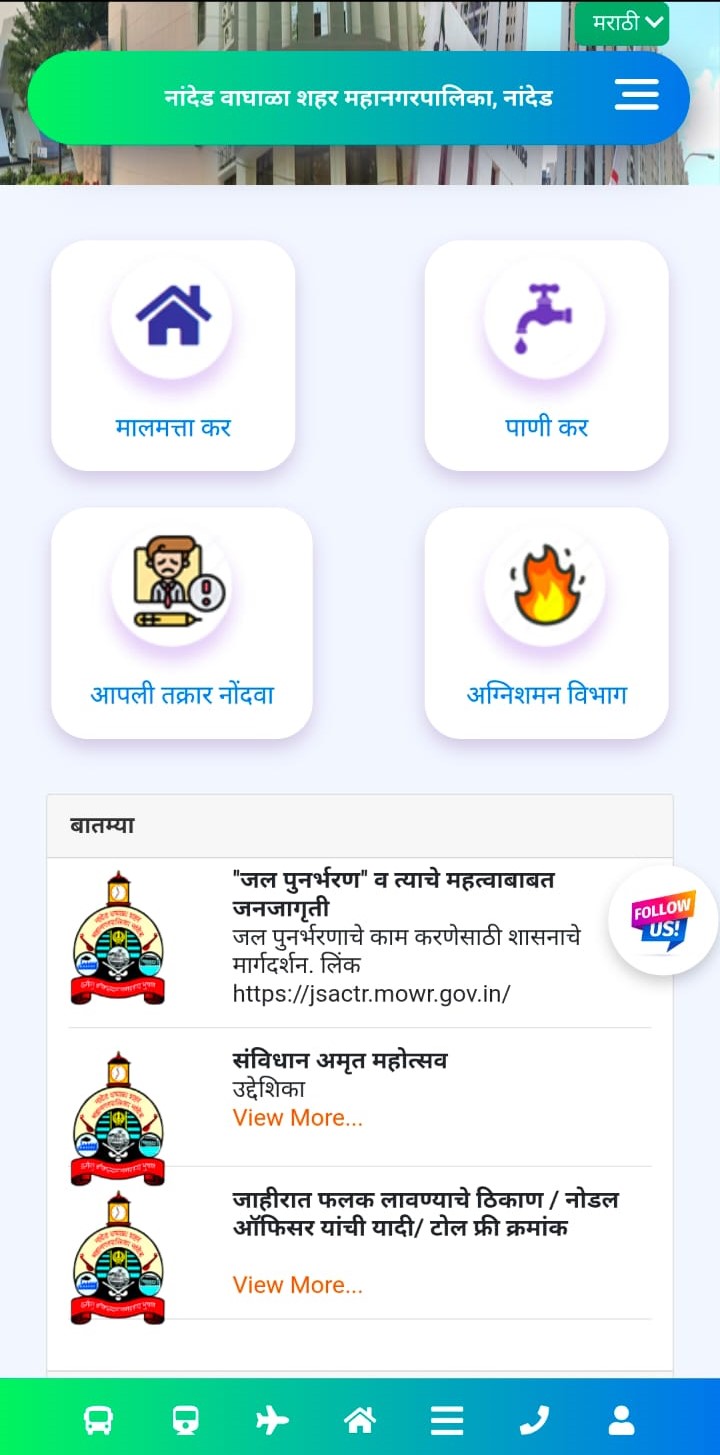Open अग्निशमन विभाग fire department card
Screen dimensions: 720x1455
546,622
